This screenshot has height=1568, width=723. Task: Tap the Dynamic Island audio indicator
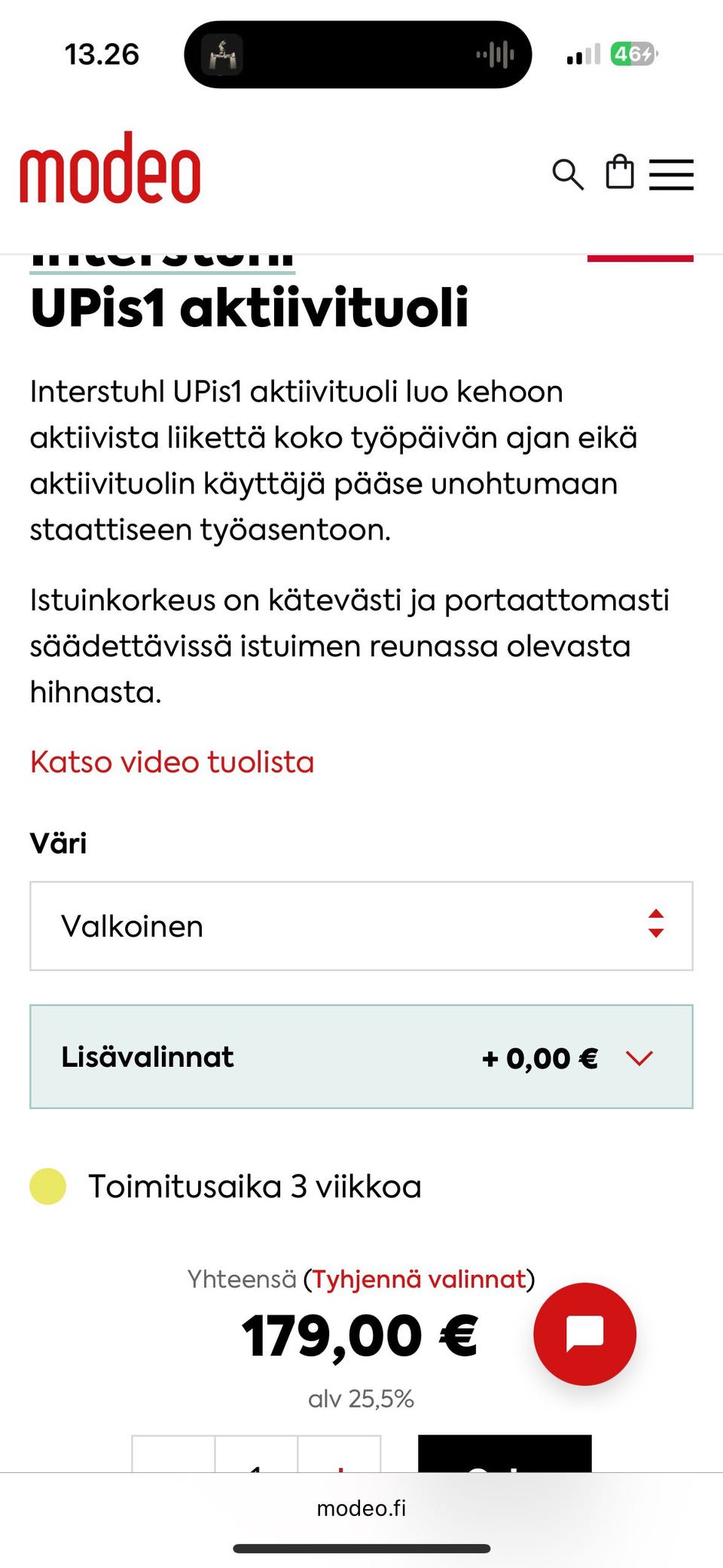click(x=495, y=55)
